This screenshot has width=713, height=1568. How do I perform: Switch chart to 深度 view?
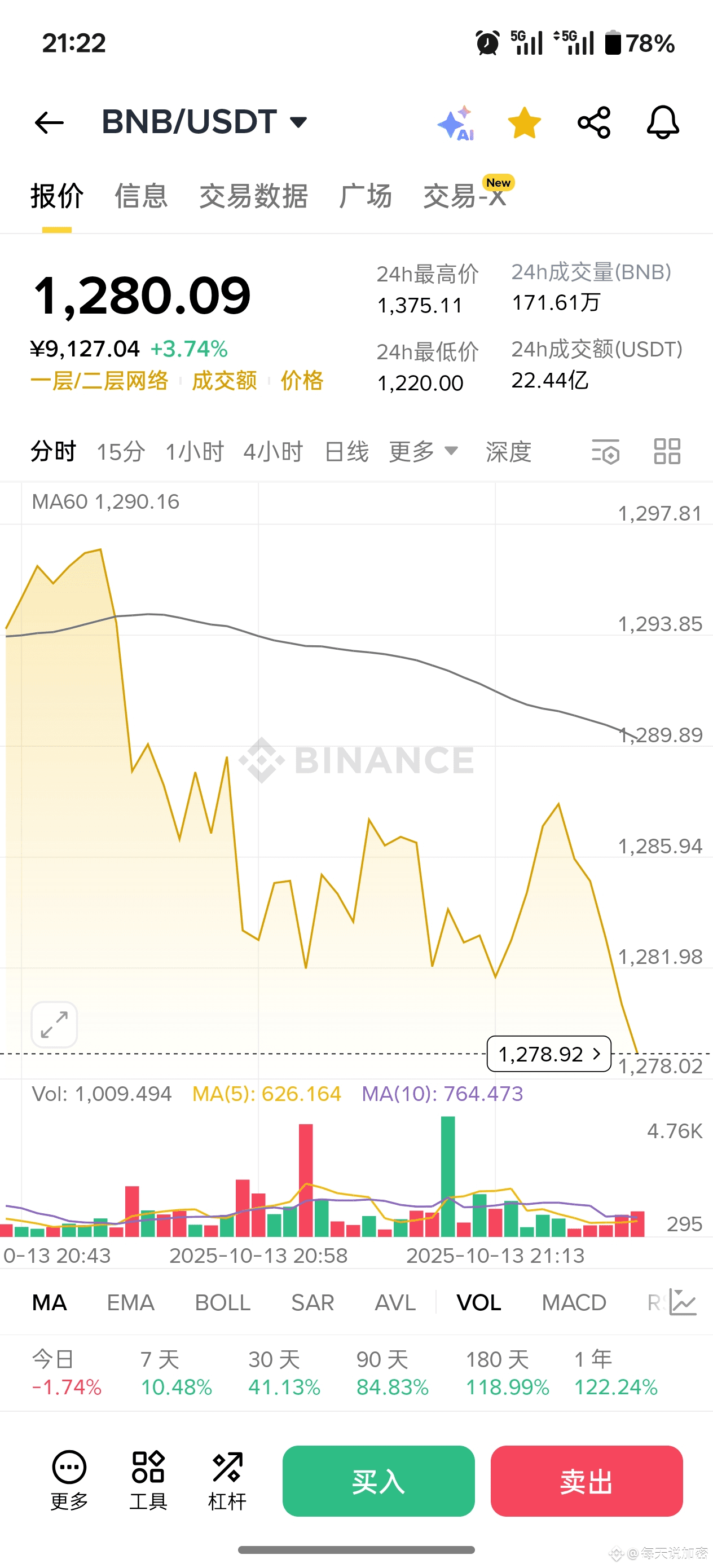508,452
